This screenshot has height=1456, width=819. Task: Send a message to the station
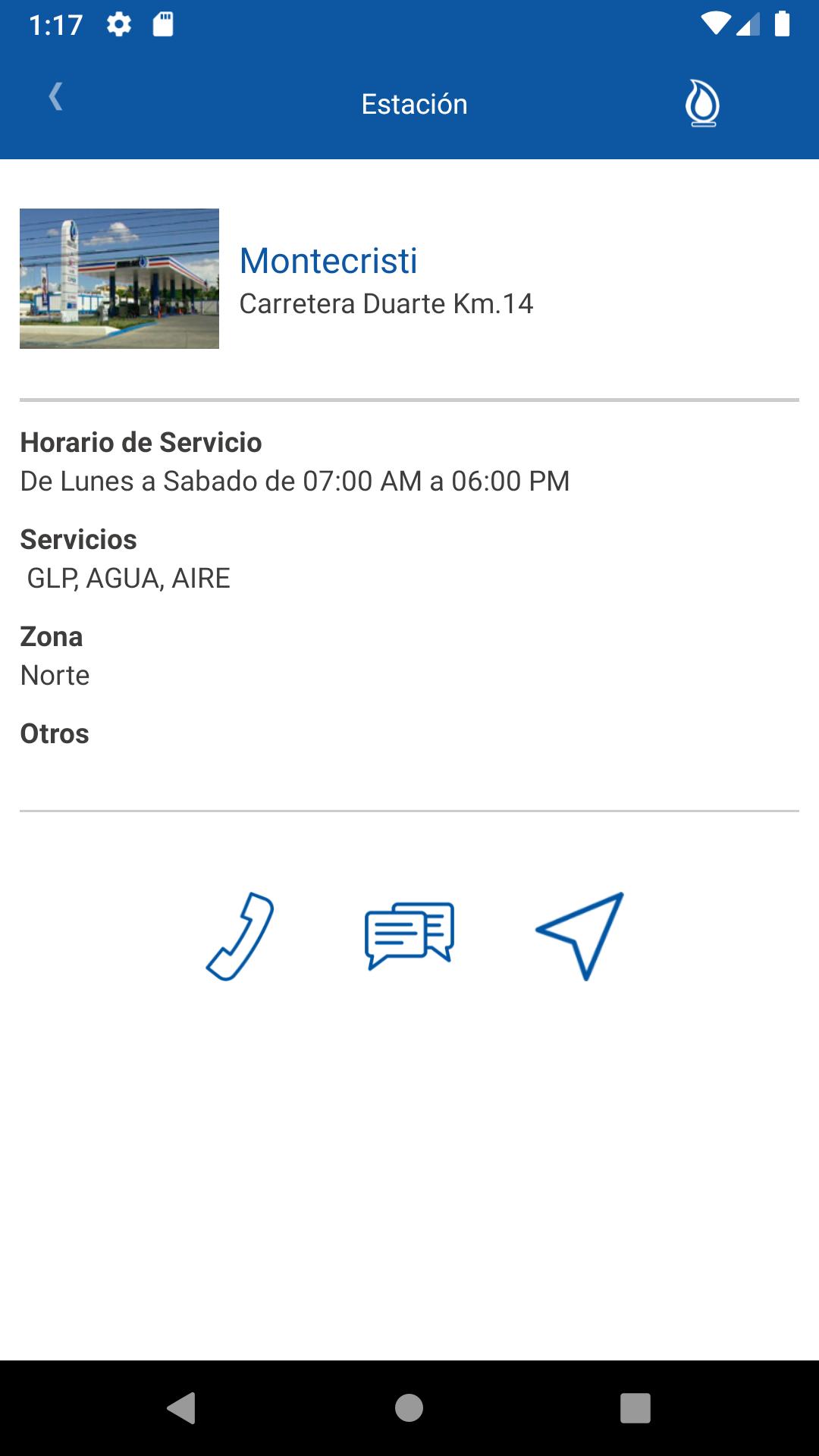coord(409,936)
